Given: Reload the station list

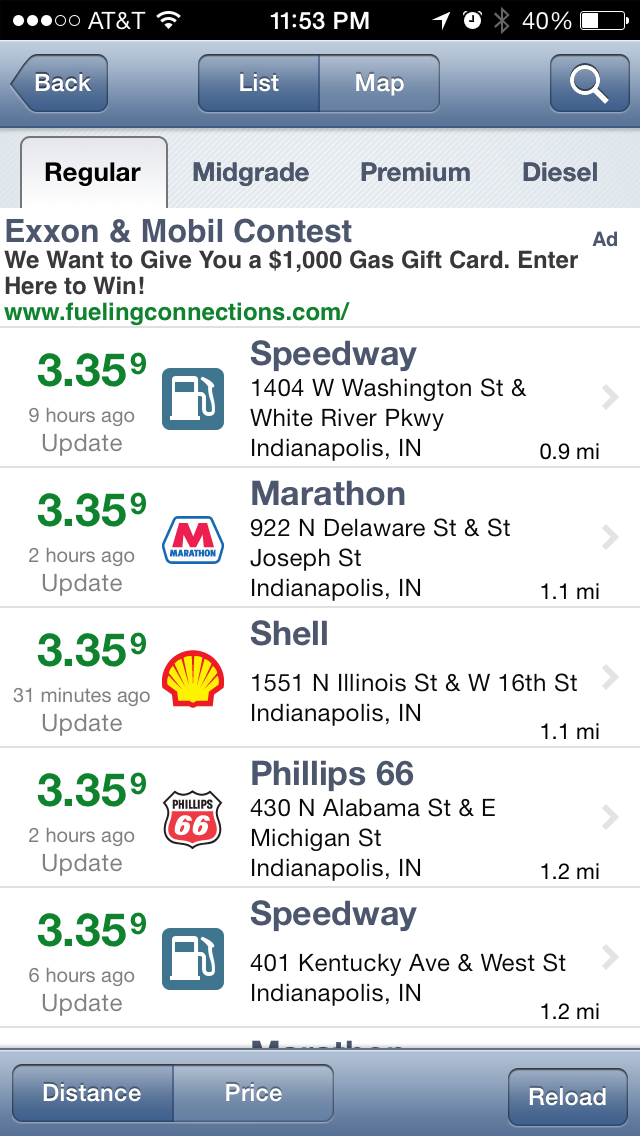Looking at the screenshot, I should [568, 1097].
